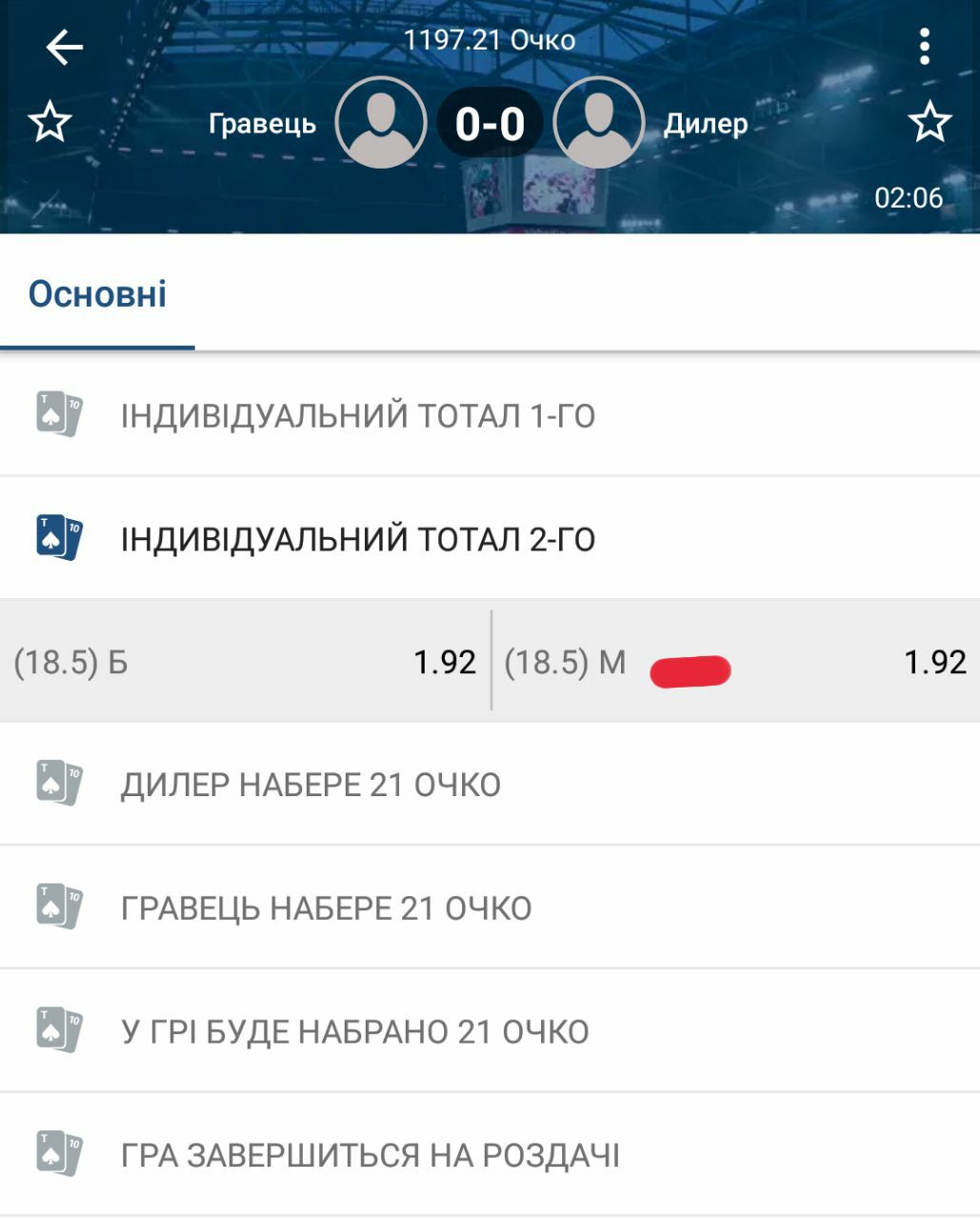Expand У грі буде набрано 21 очко
This screenshot has width=980, height=1219.
490,1031
